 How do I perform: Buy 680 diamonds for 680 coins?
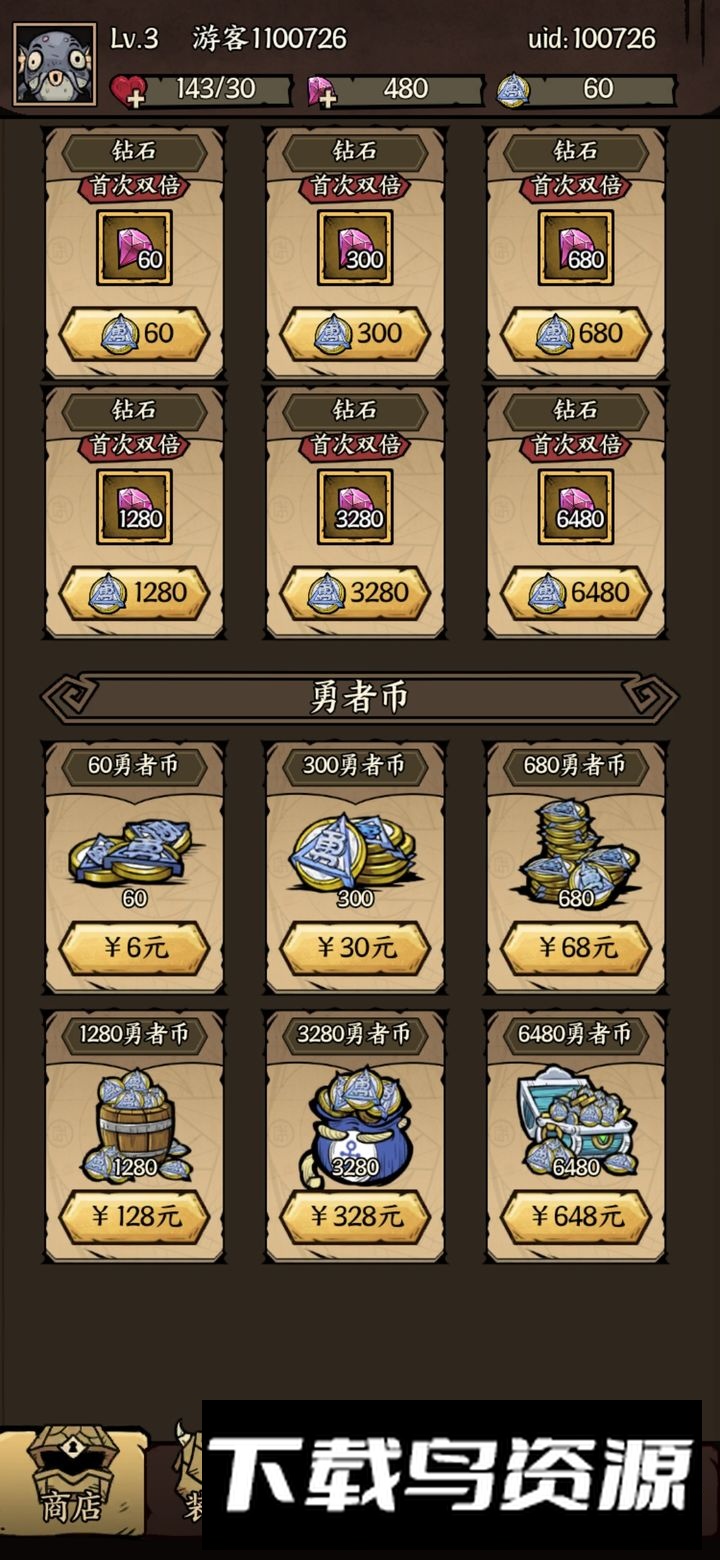576,334
